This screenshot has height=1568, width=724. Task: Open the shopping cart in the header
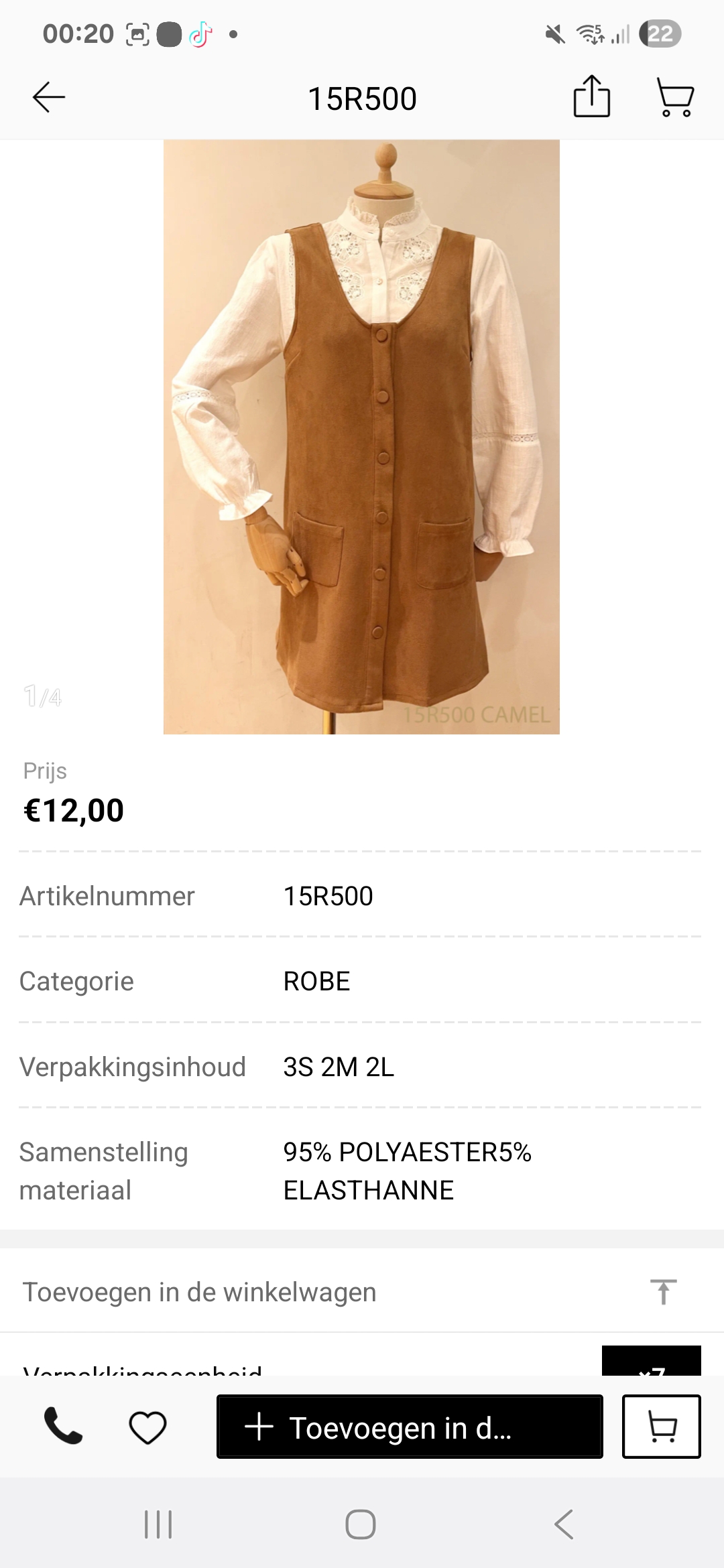[674, 98]
